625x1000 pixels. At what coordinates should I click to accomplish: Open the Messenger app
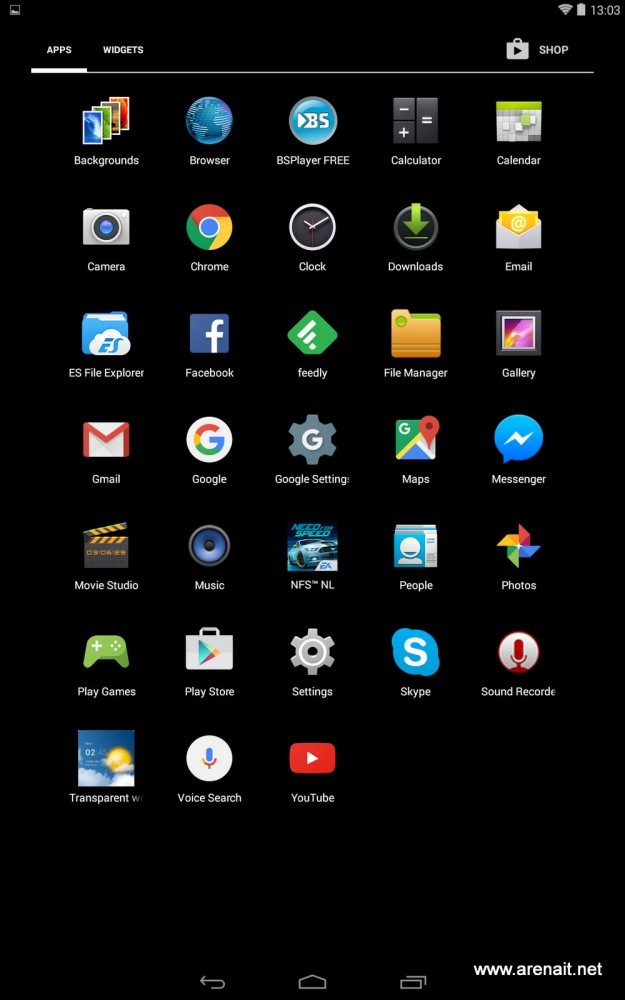pos(518,440)
